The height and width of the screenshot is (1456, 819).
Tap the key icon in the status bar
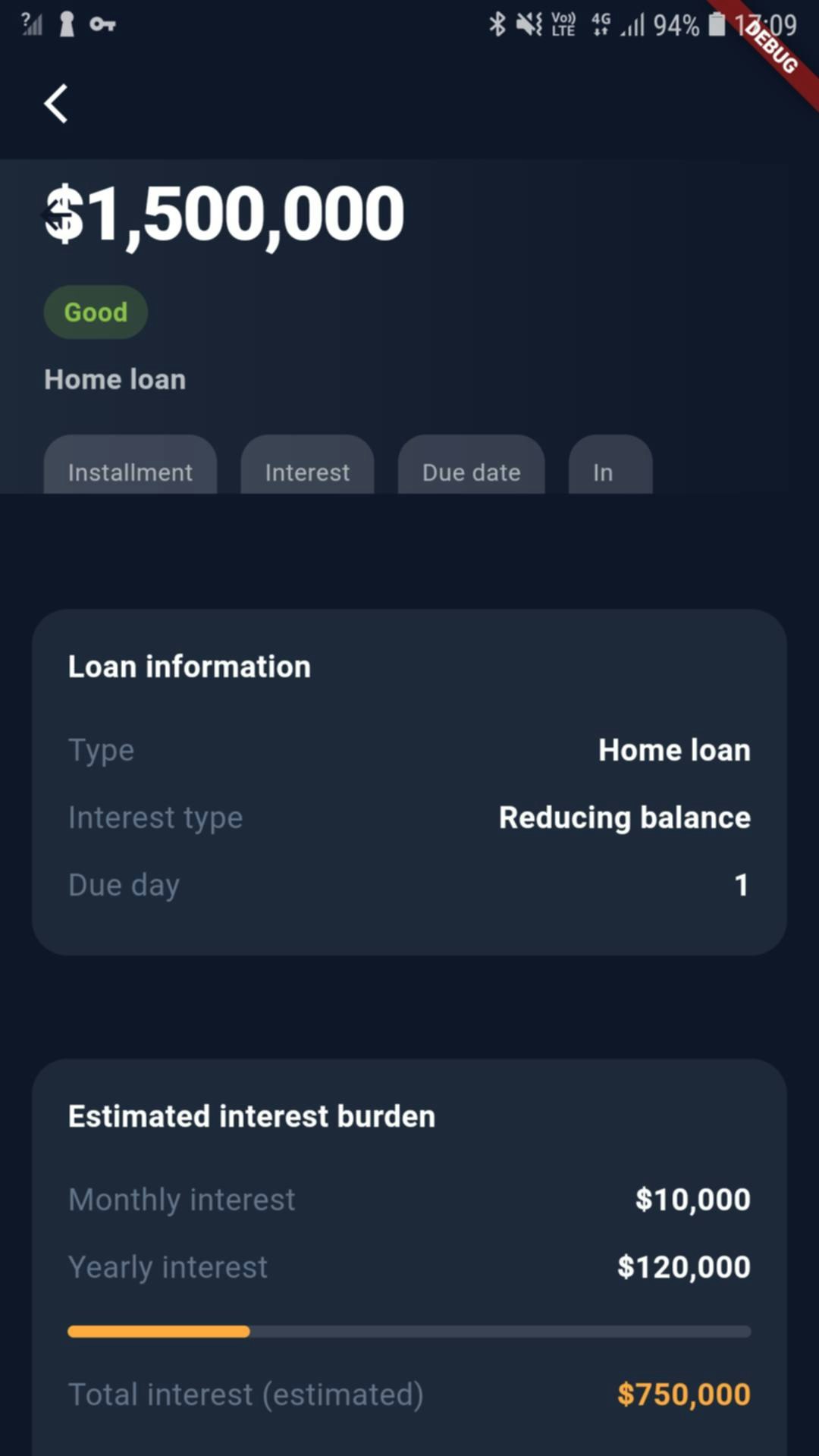point(103,25)
